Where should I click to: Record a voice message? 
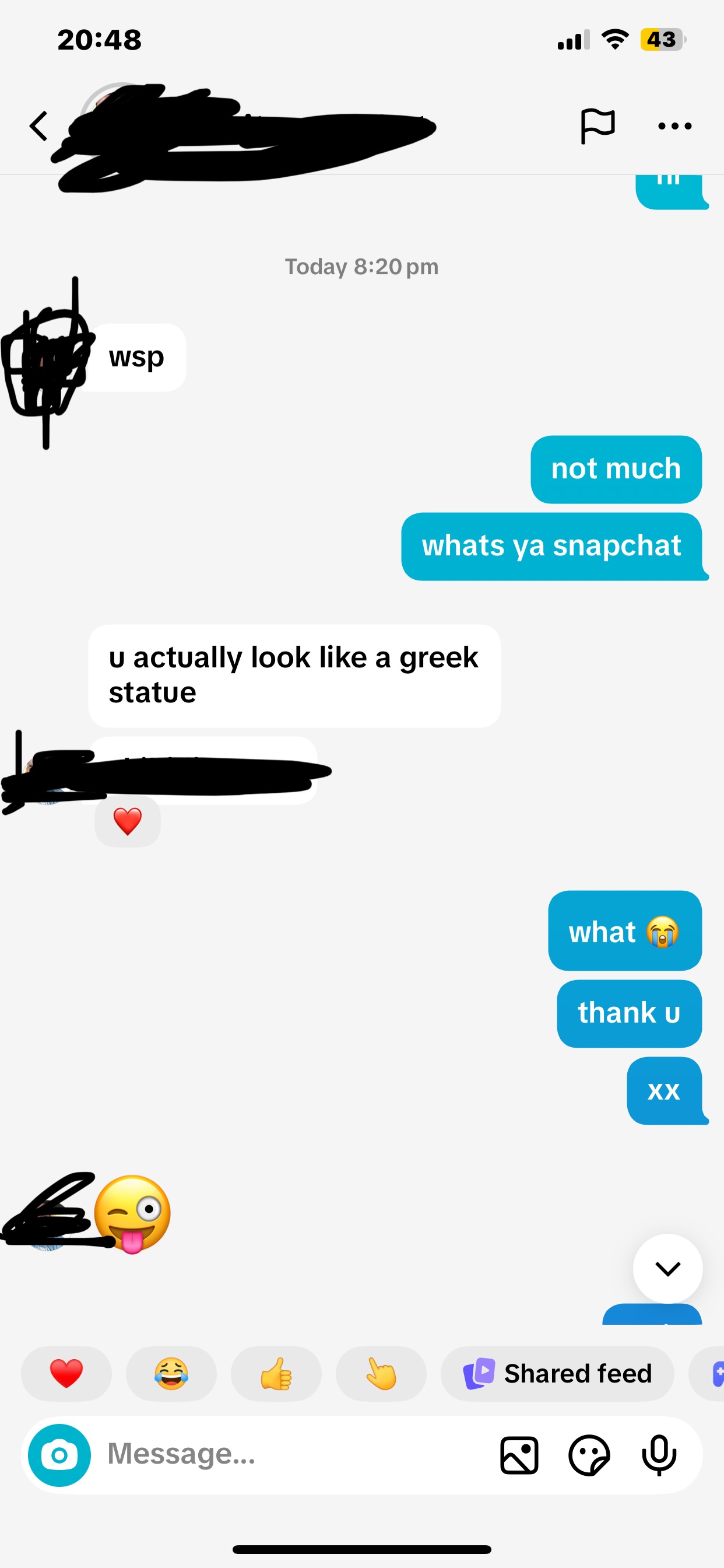tap(659, 1455)
